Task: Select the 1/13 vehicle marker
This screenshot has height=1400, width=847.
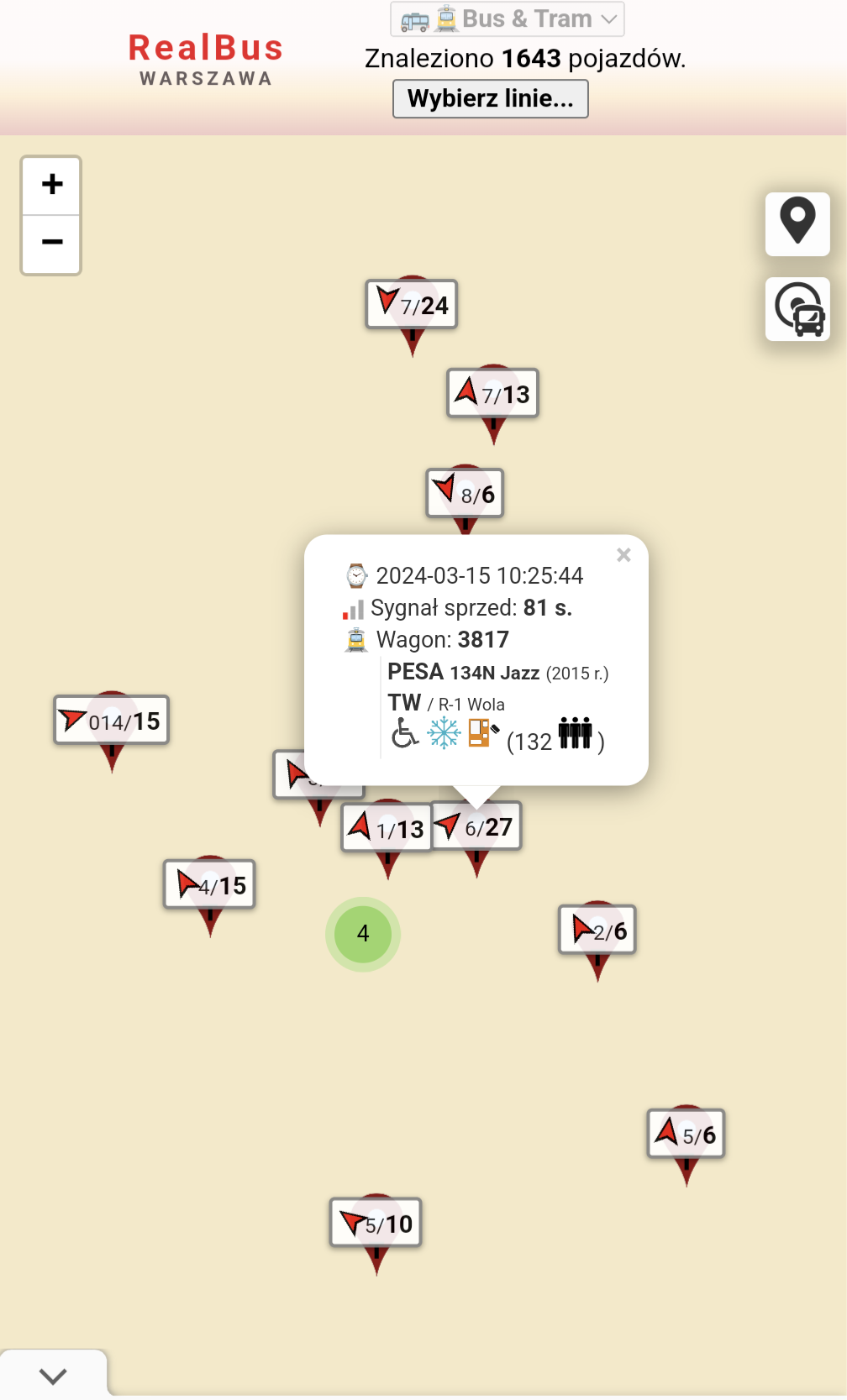Action: point(387,829)
